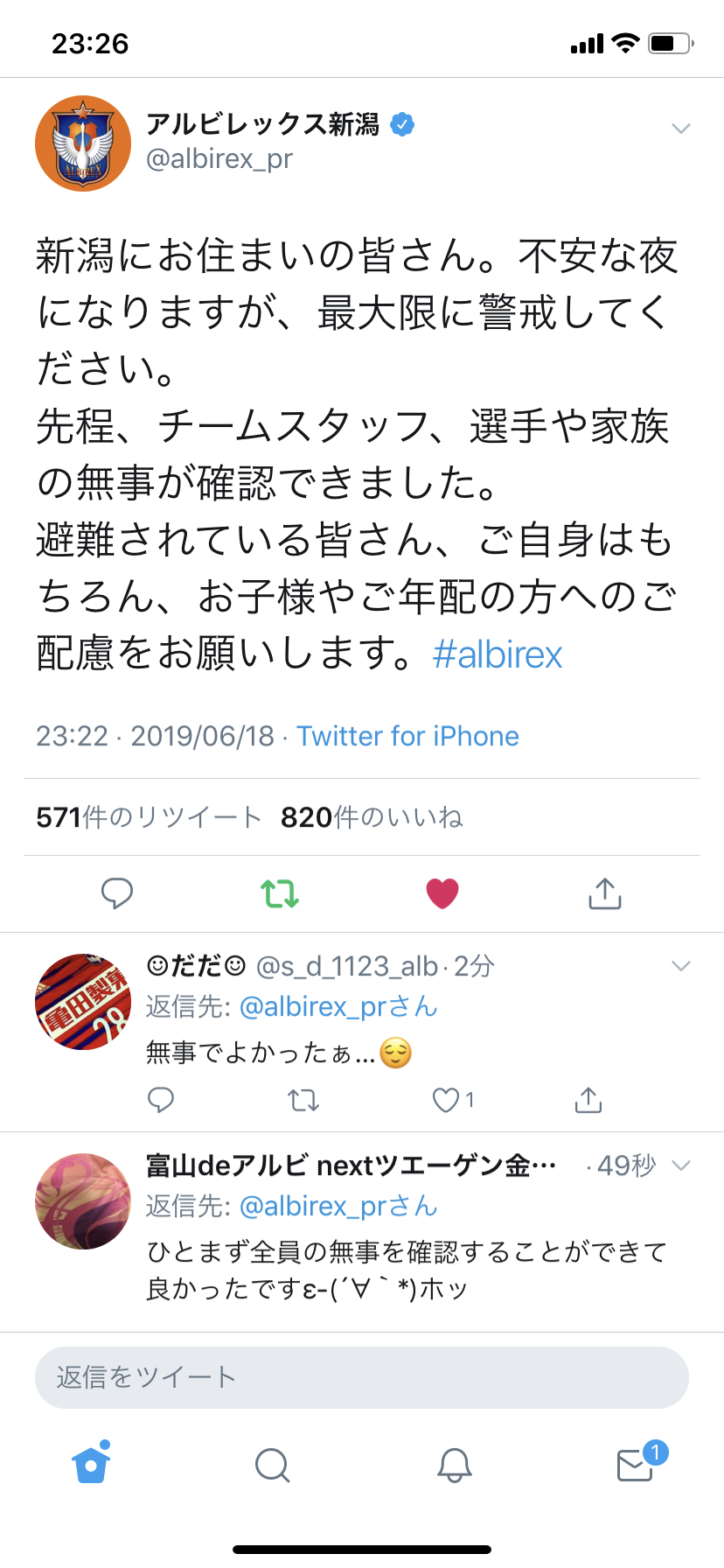
Task: Like the reply from ☺だだ☺
Action: pyautogui.click(x=446, y=1100)
